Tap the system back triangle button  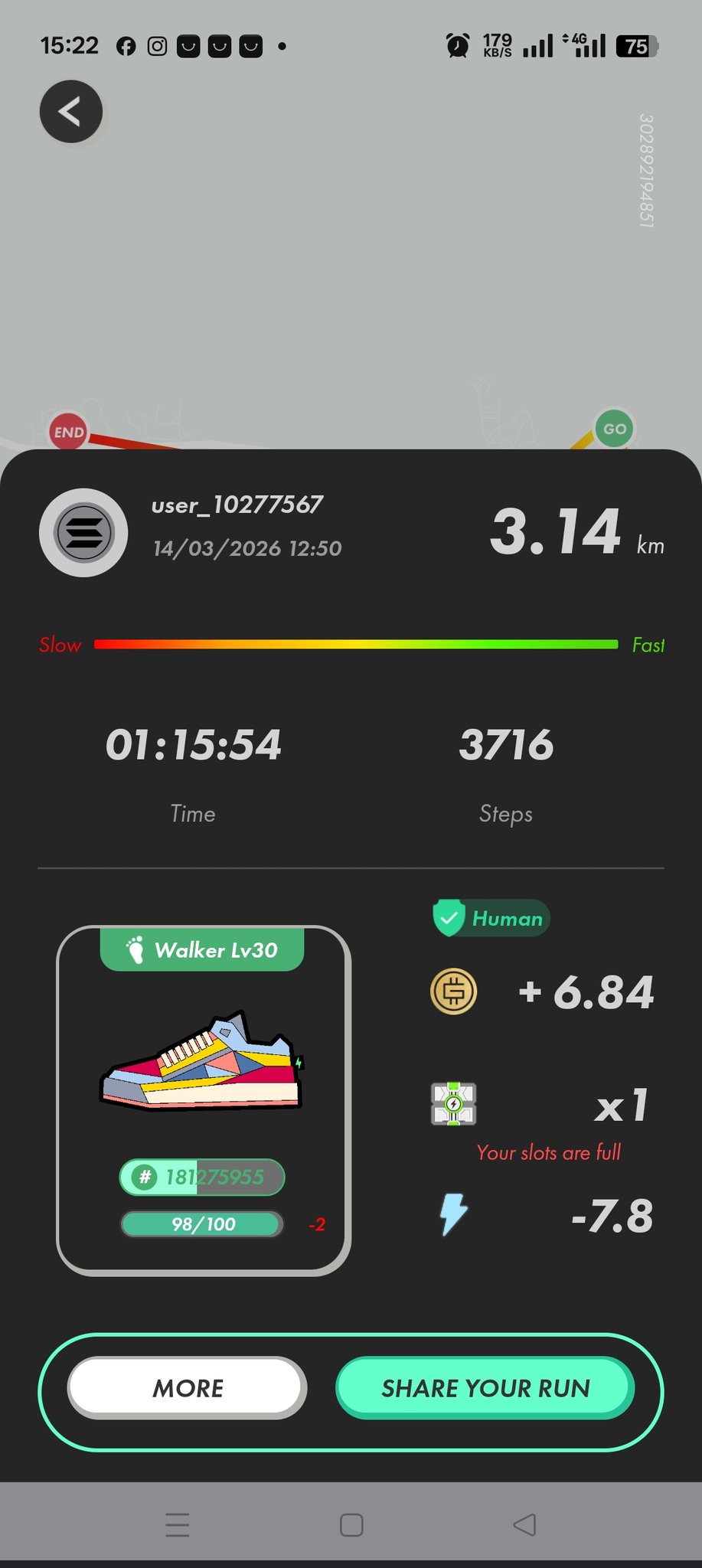524,1524
